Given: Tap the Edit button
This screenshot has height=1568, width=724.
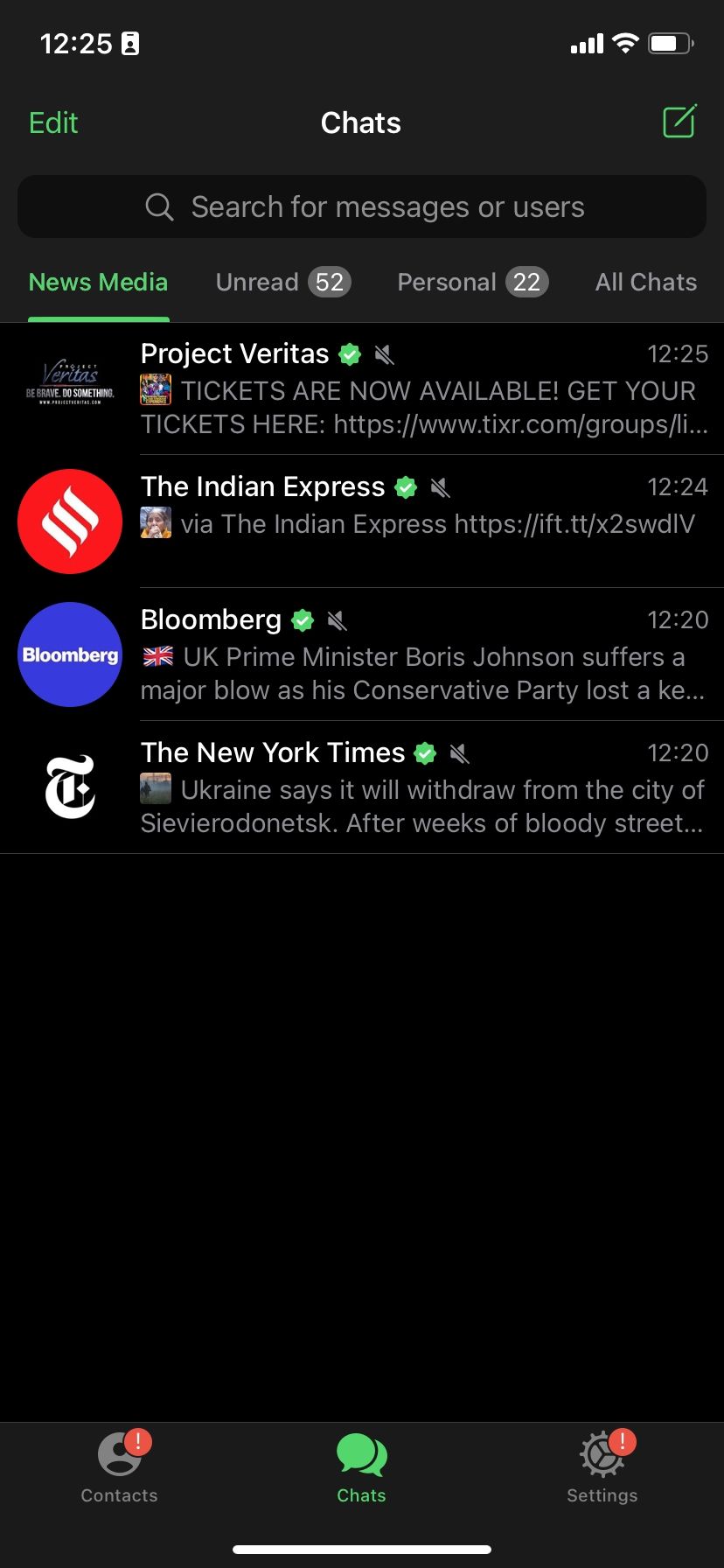Looking at the screenshot, I should point(53,123).
